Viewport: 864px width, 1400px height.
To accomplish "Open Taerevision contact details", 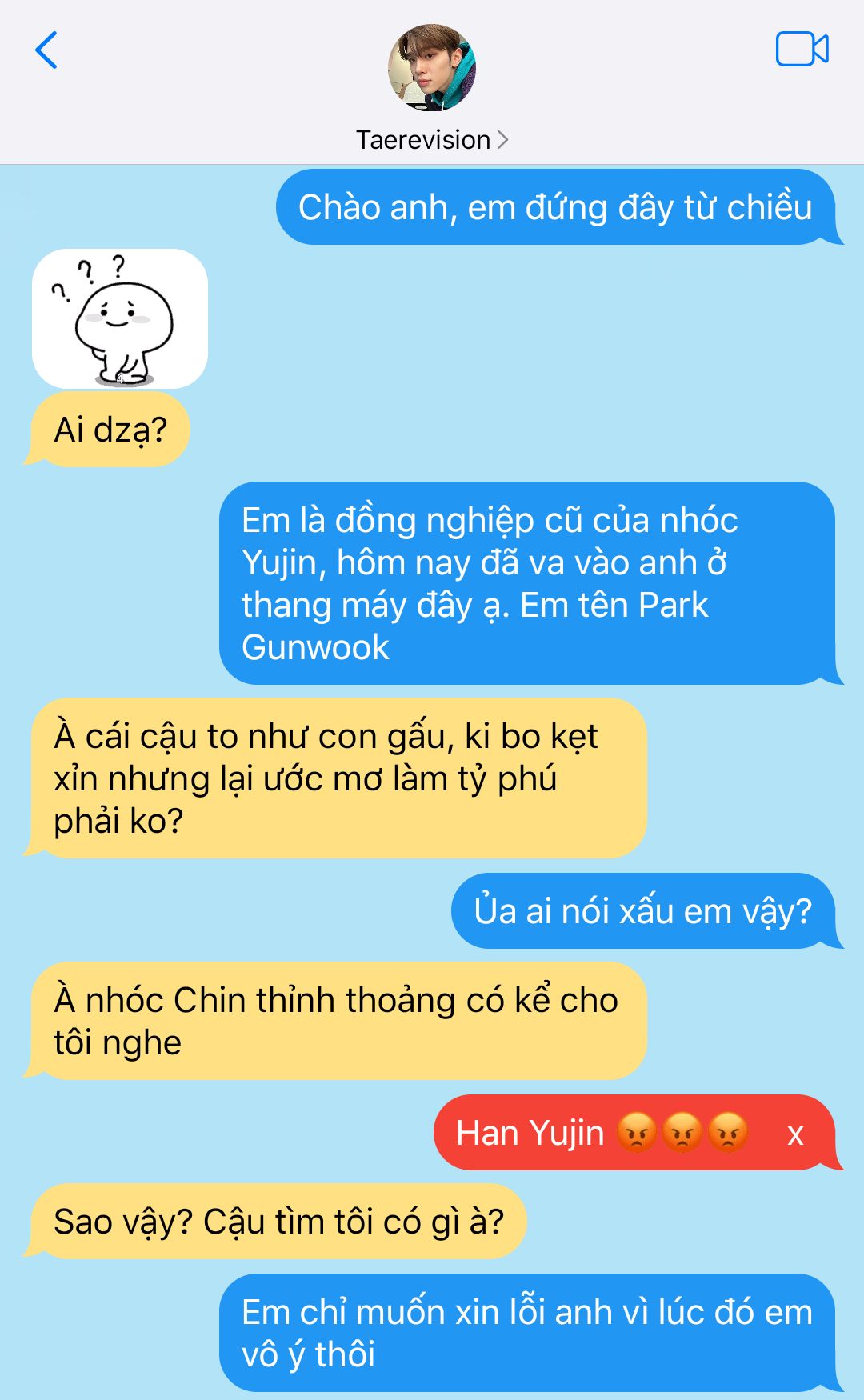I will click(x=432, y=140).
